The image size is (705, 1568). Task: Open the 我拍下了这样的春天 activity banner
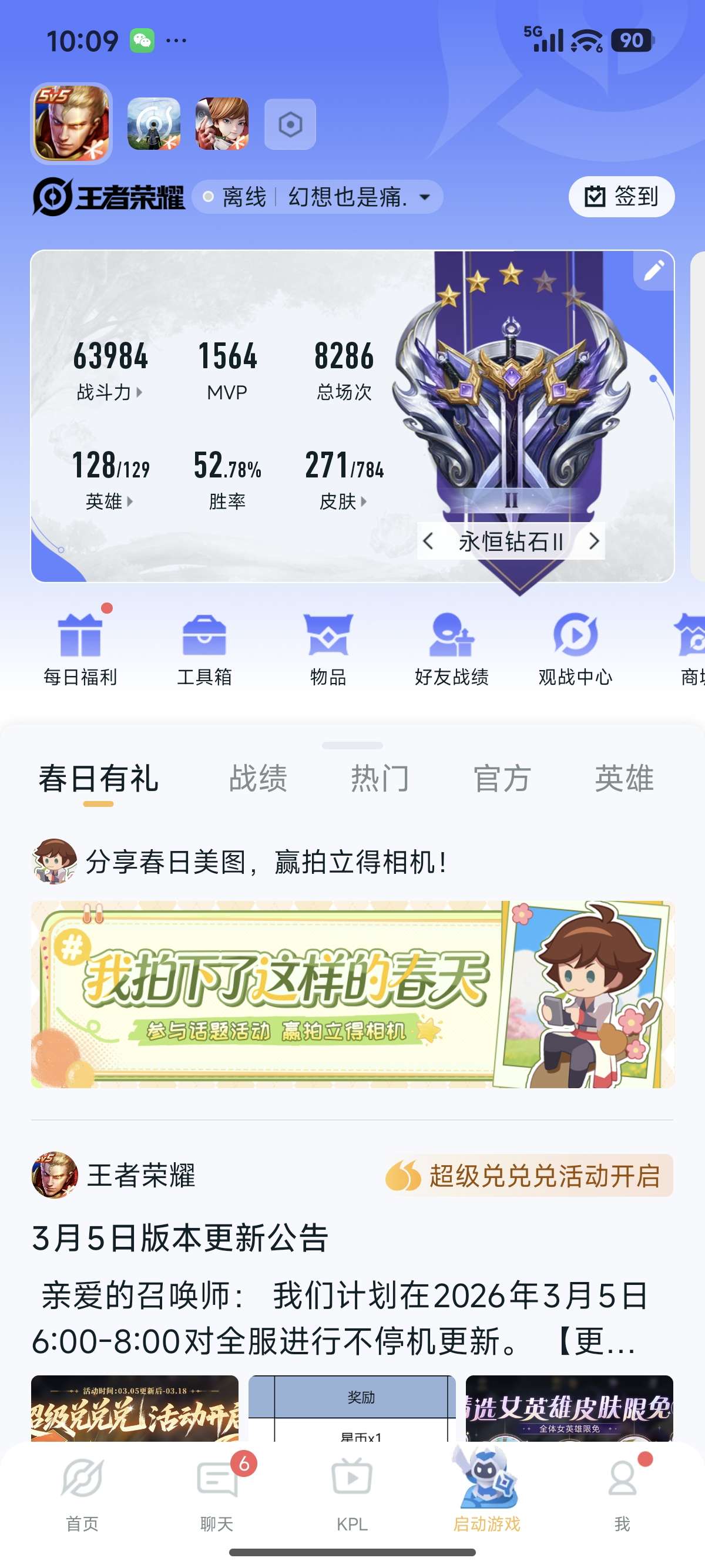tap(352, 994)
